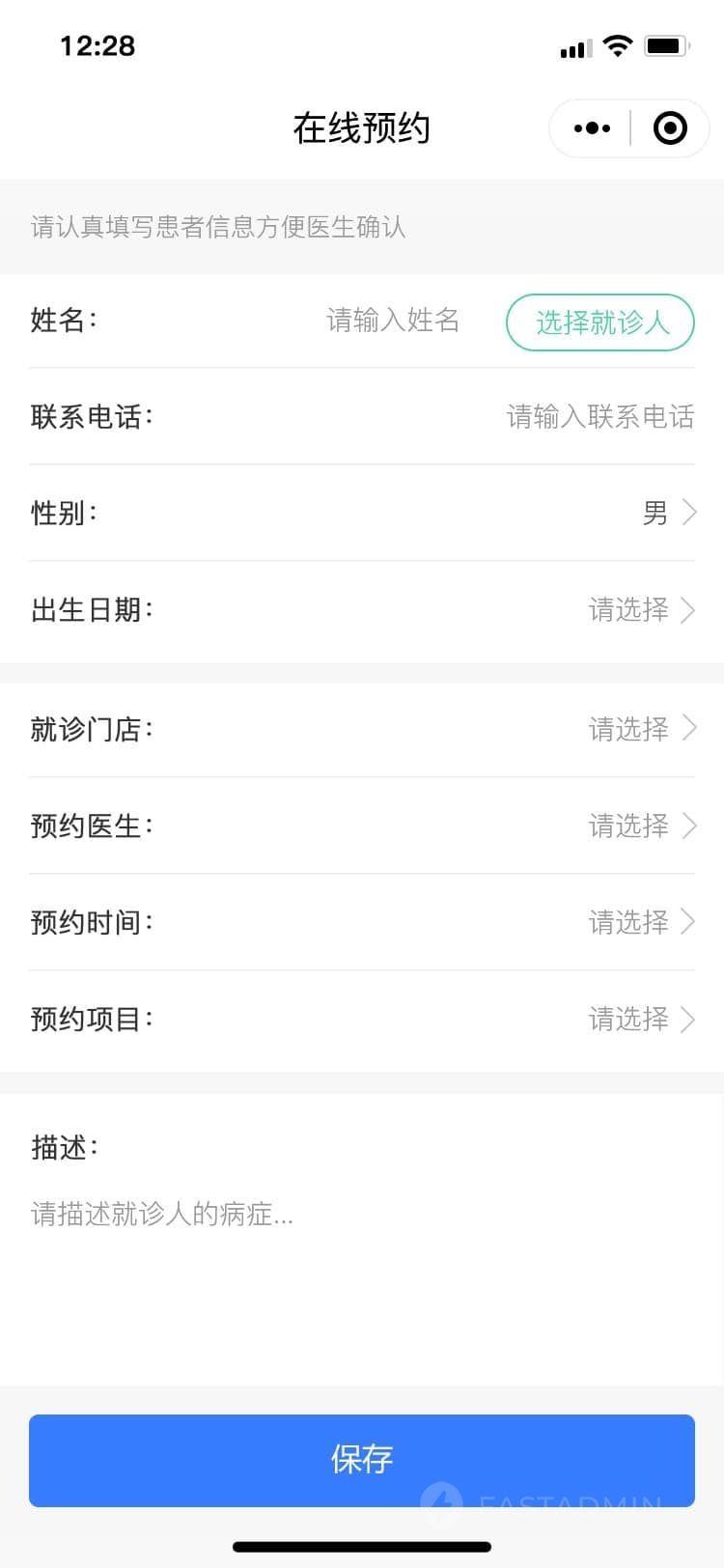
Task: Focus the 姓名 name input field
Action: (x=392, y=321)
